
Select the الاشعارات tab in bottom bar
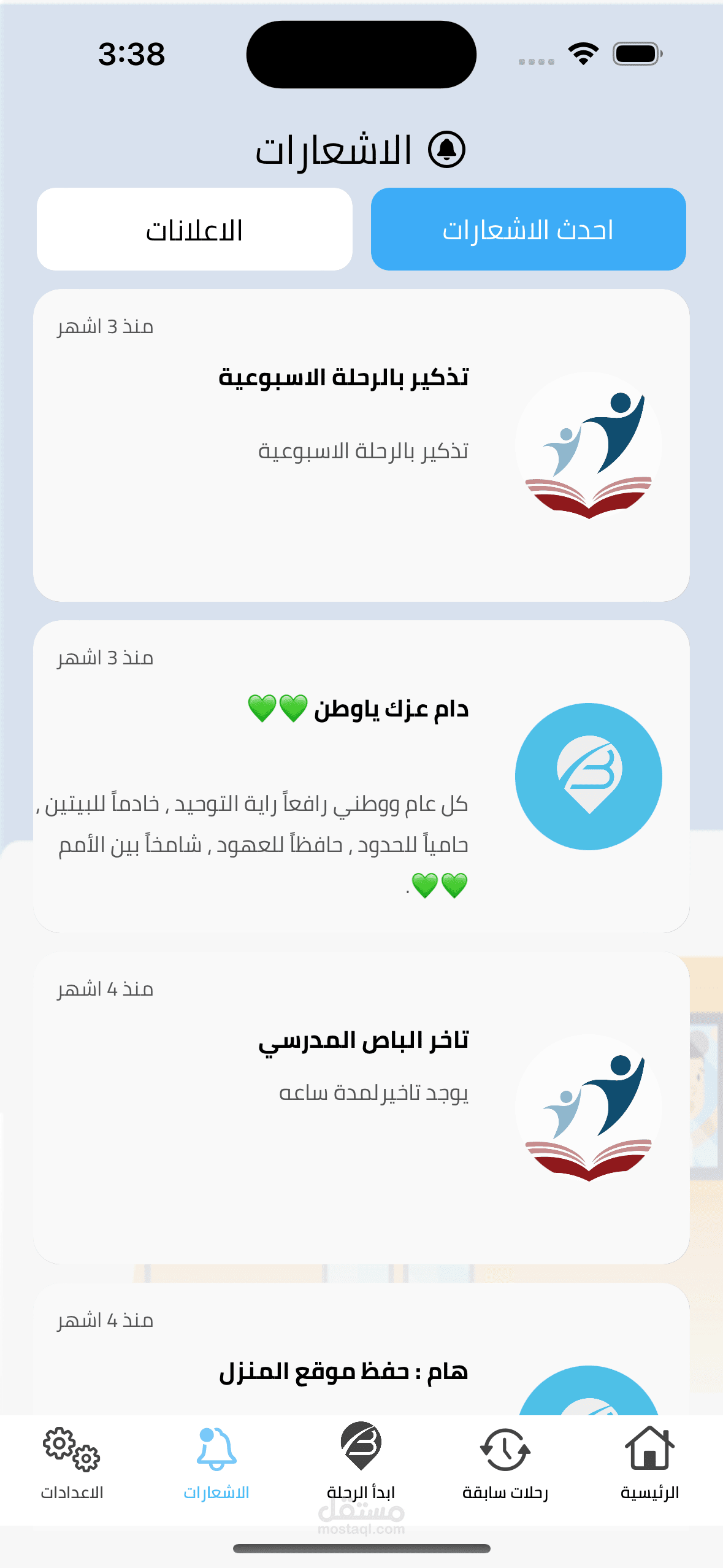click(x=216, y=1463)
